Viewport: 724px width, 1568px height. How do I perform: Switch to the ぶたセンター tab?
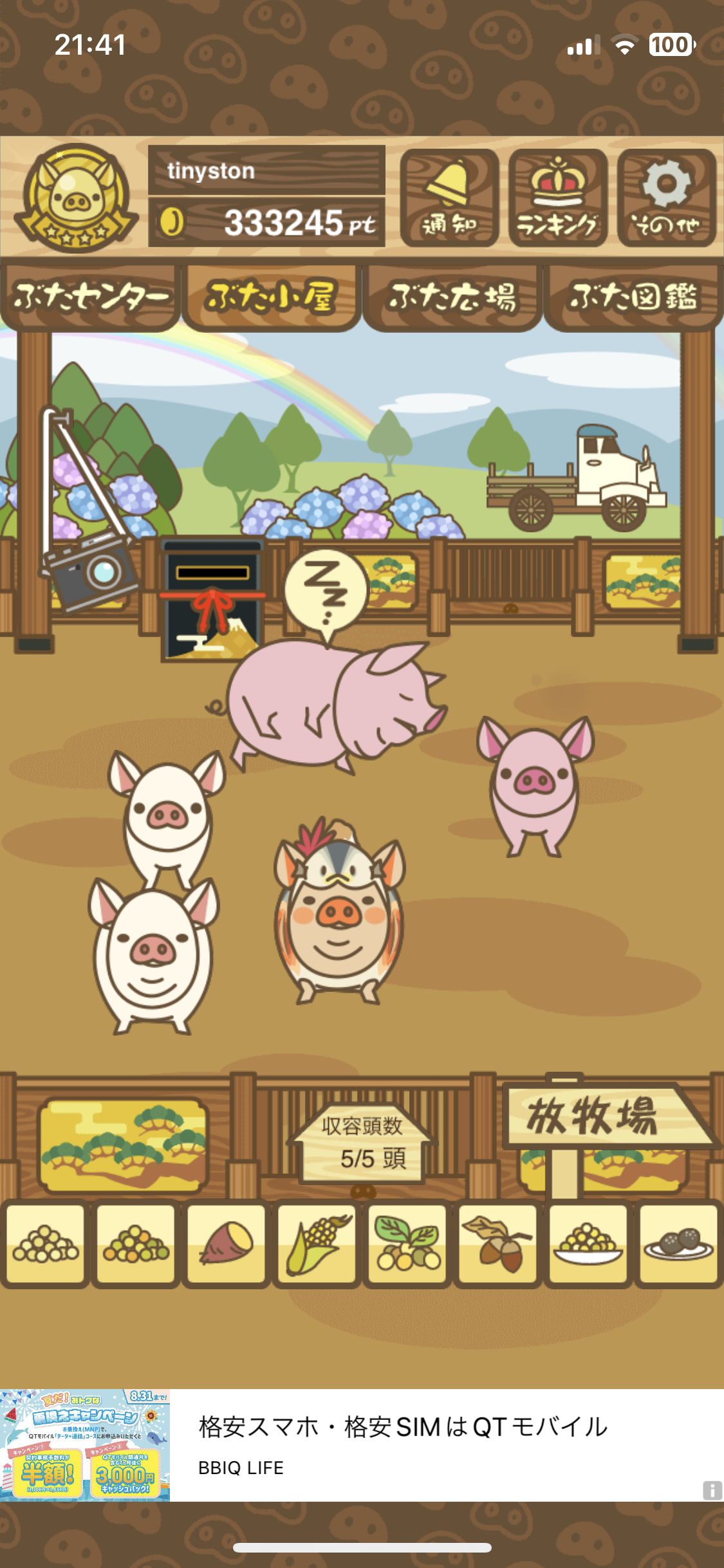coord(90,297)
